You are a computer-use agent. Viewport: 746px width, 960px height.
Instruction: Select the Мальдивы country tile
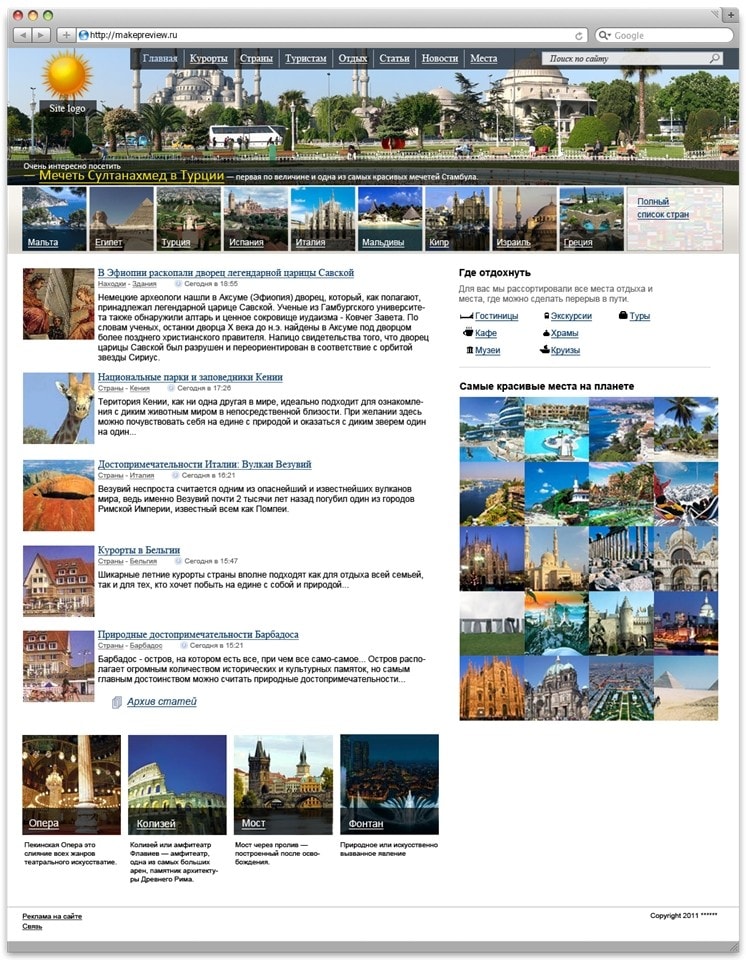(x=390, y=219)
